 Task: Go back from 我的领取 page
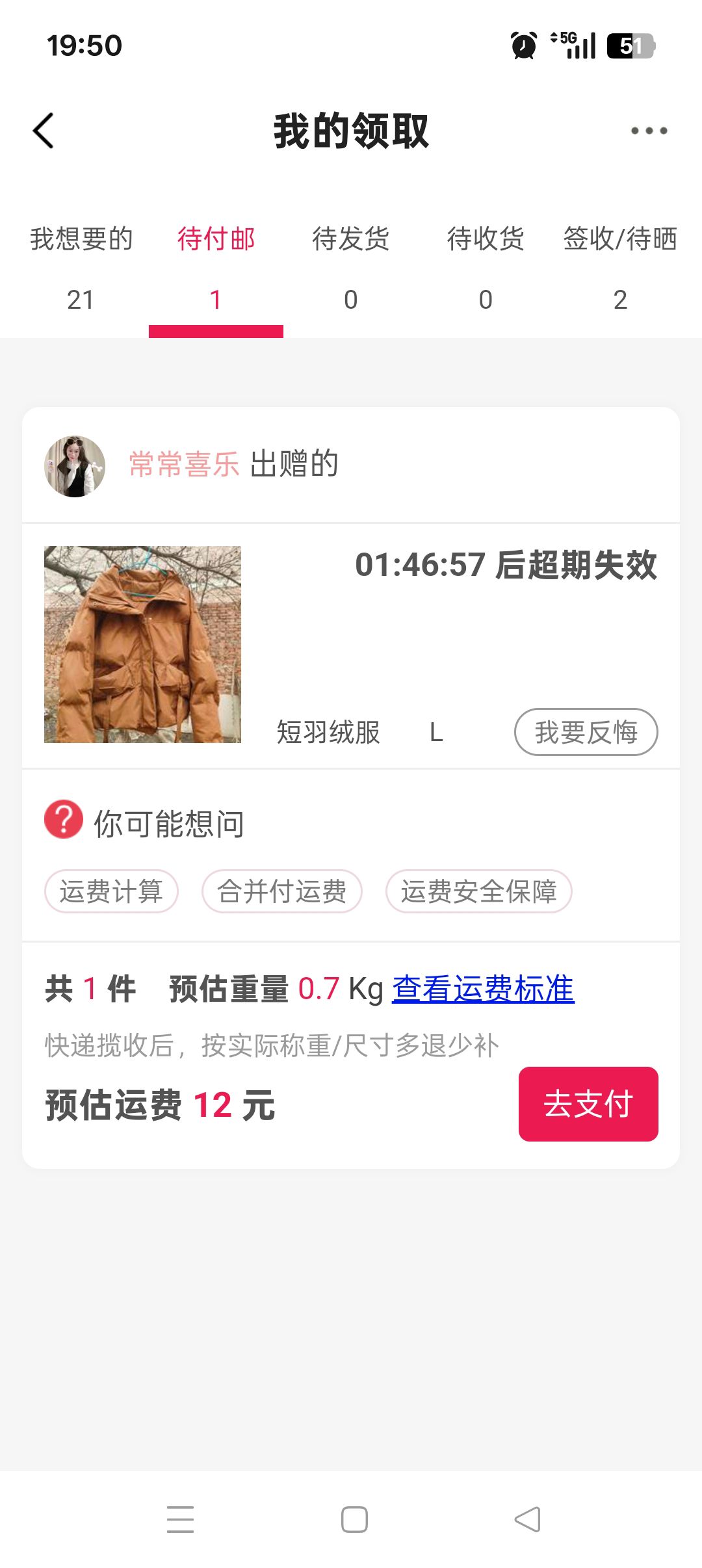pyautogui.click(x=44, y=131)
